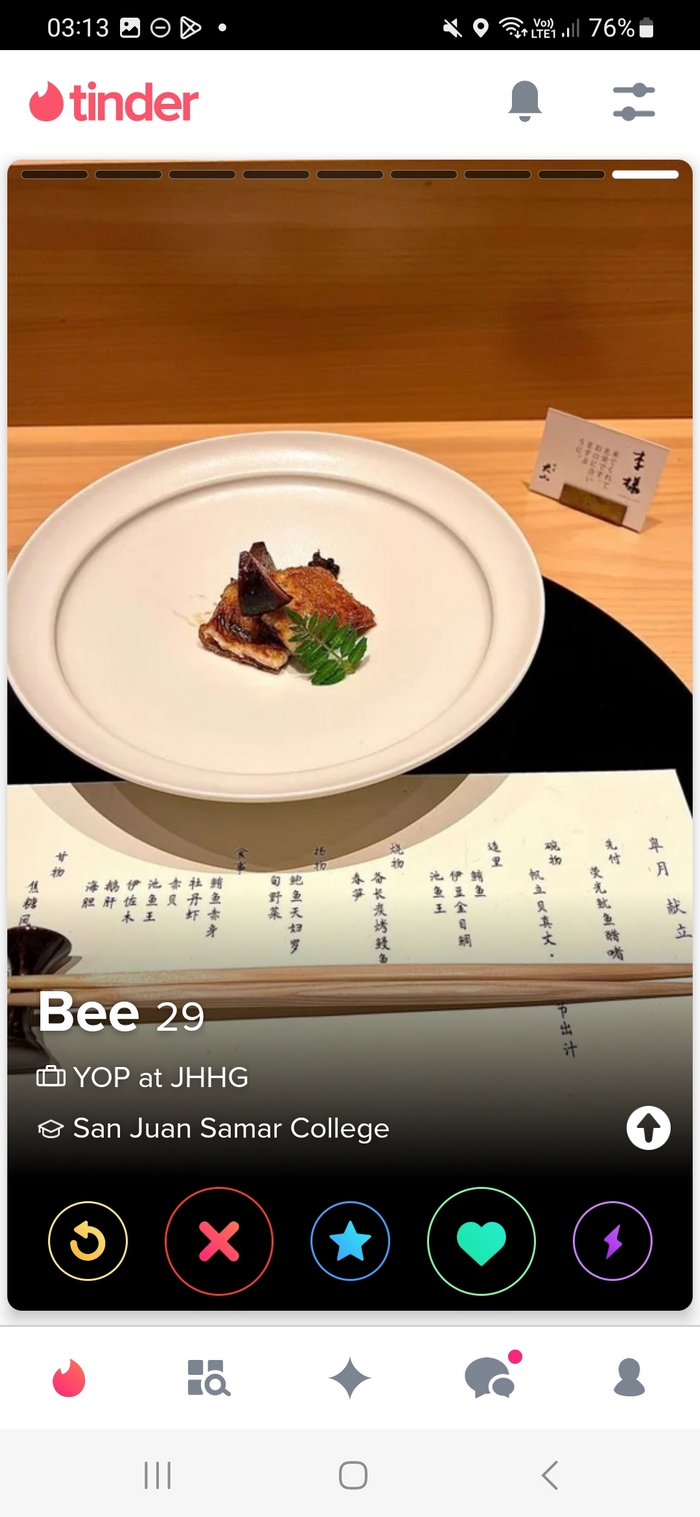The height and width of the screenshot is (1517, 700).
Task: Rewind the last swipe
Action: [x=88, y=1241]
